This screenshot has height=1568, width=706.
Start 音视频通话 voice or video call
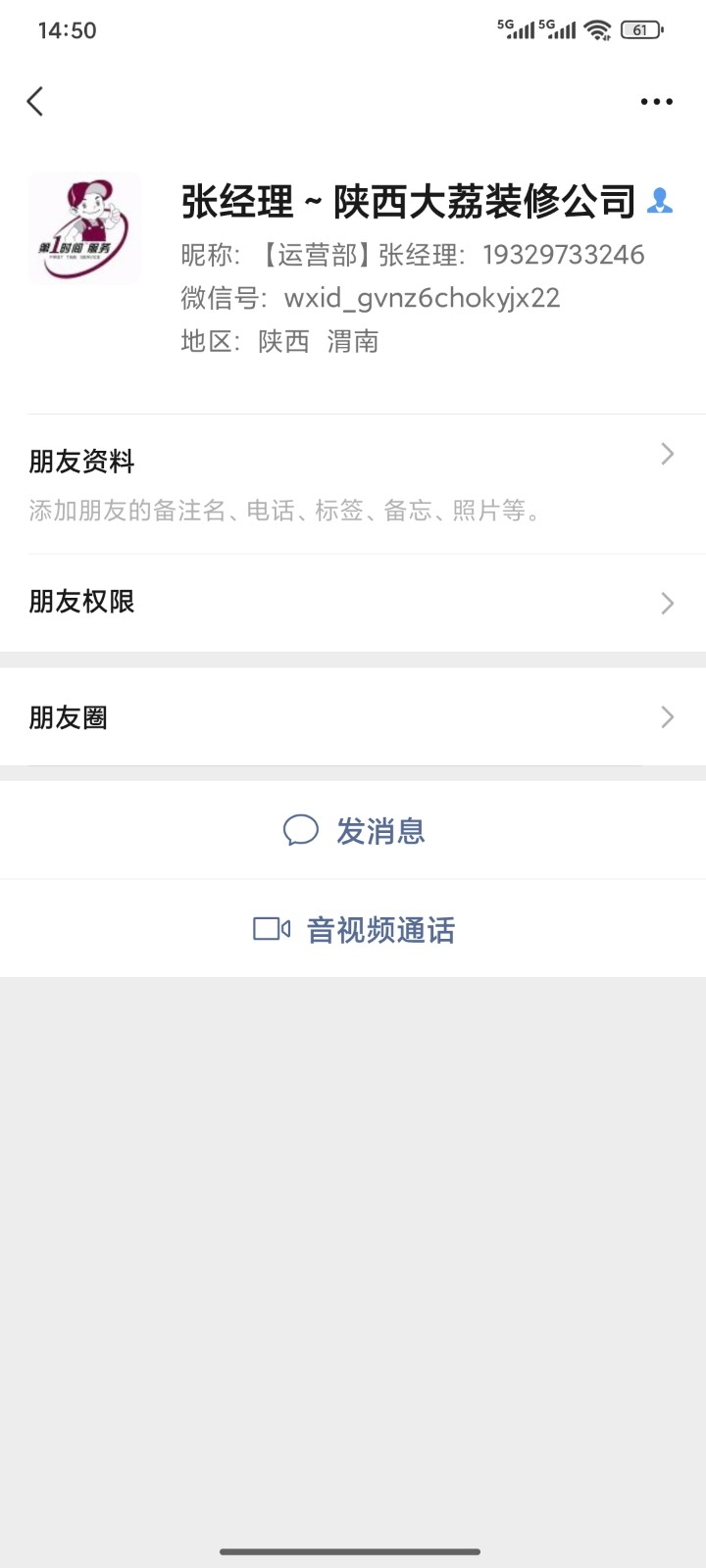[x=355, y=929]
